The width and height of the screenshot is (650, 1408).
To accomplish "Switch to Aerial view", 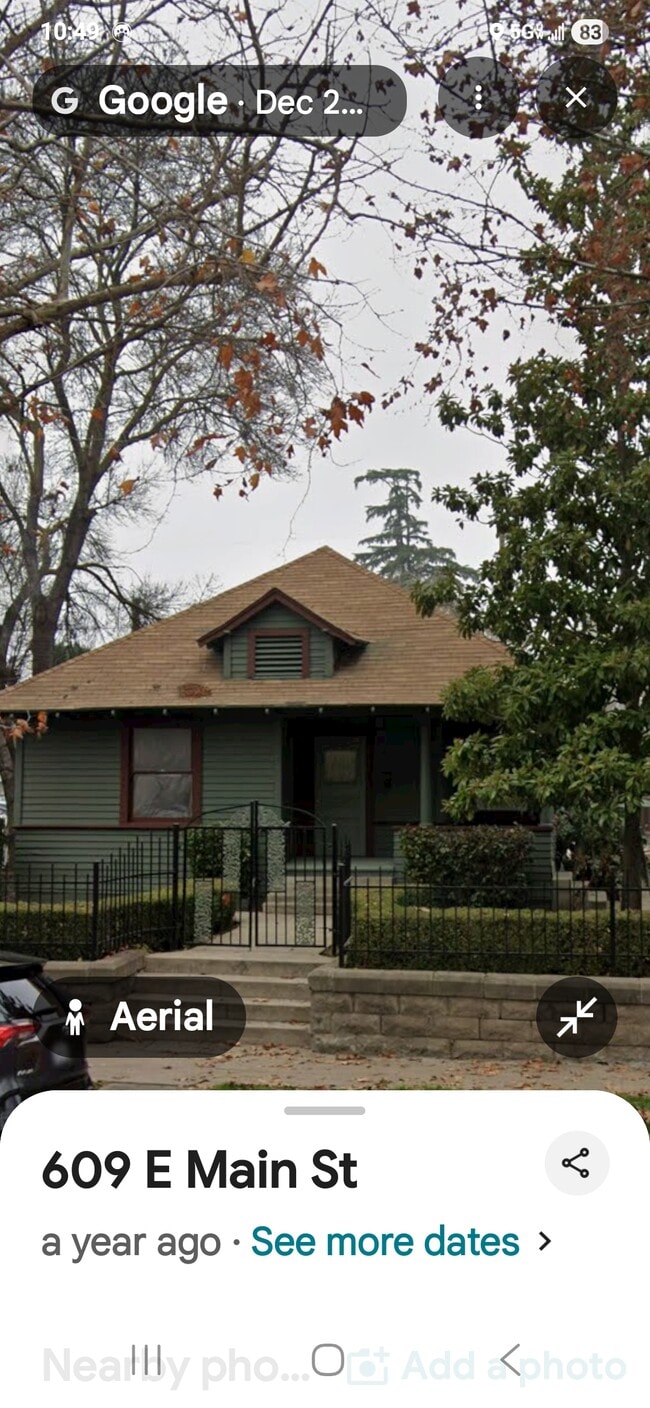I will (x=142, y=1017).
